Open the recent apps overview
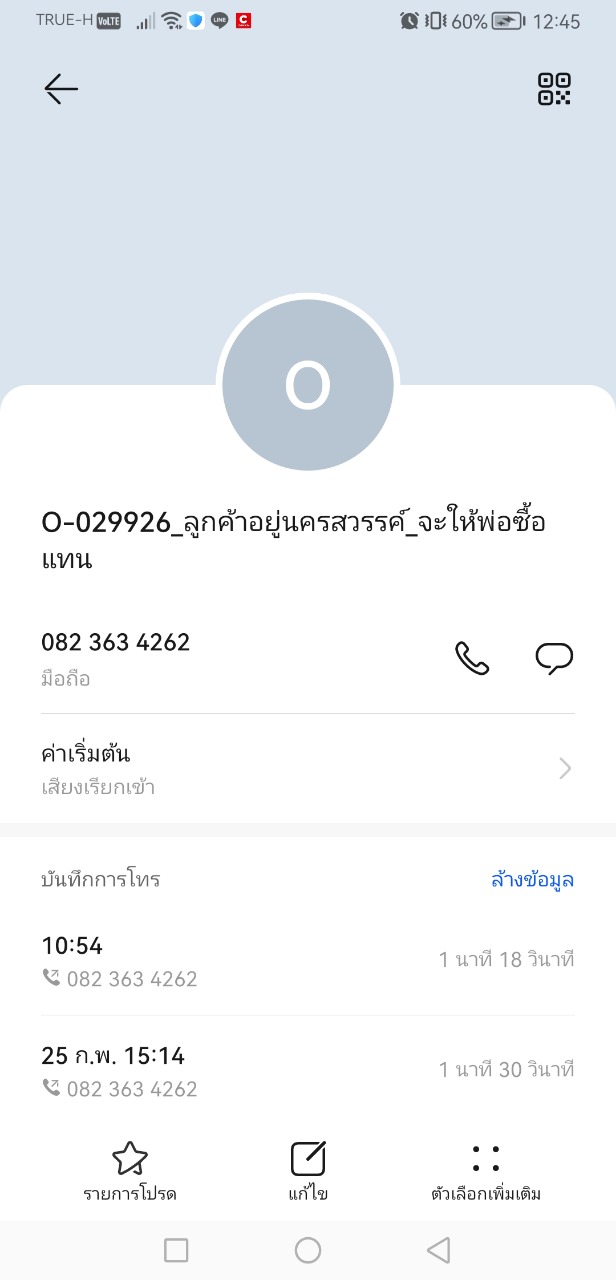 point(176,1250)
